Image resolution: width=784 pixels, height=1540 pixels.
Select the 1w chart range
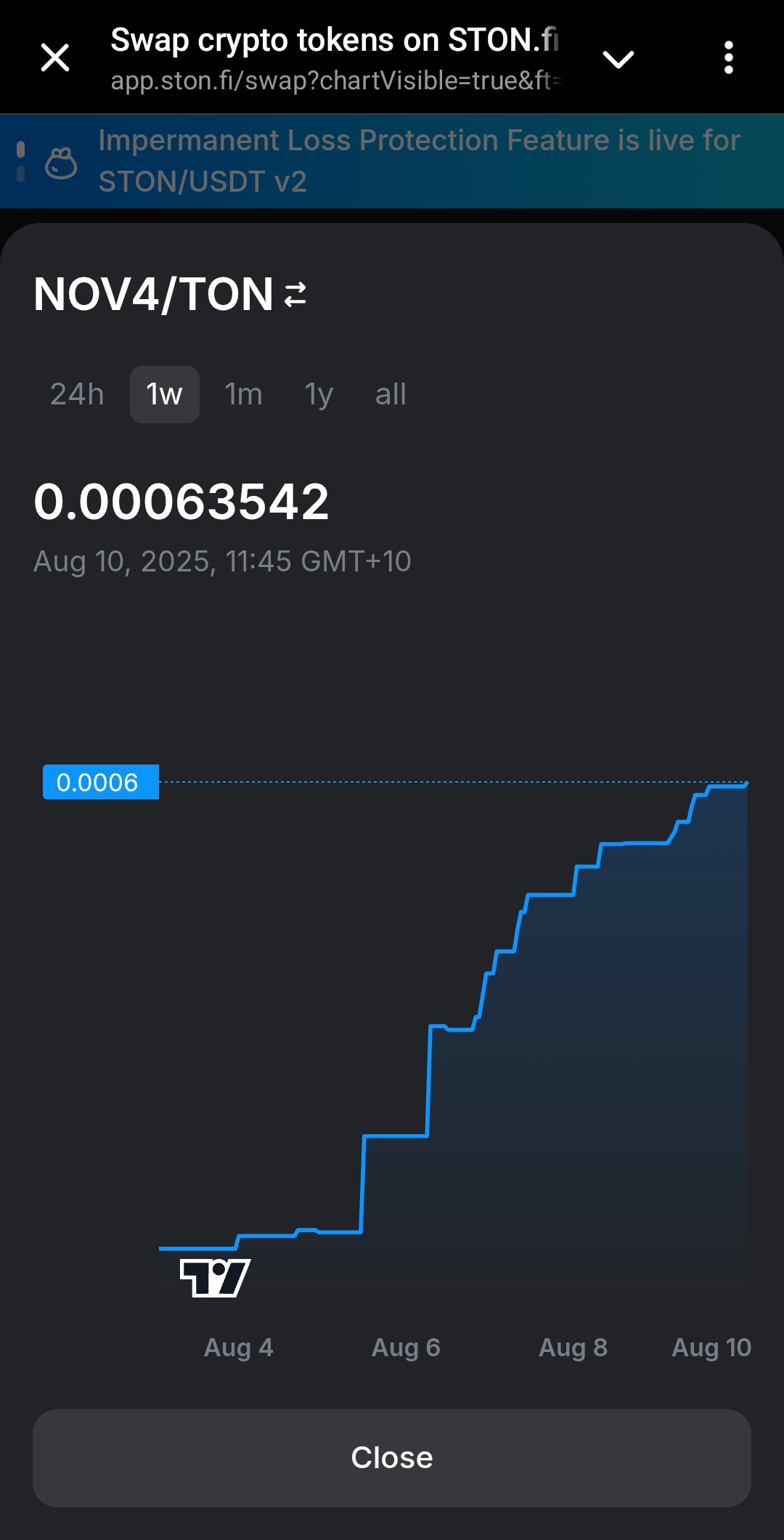(x=165, y=394)
